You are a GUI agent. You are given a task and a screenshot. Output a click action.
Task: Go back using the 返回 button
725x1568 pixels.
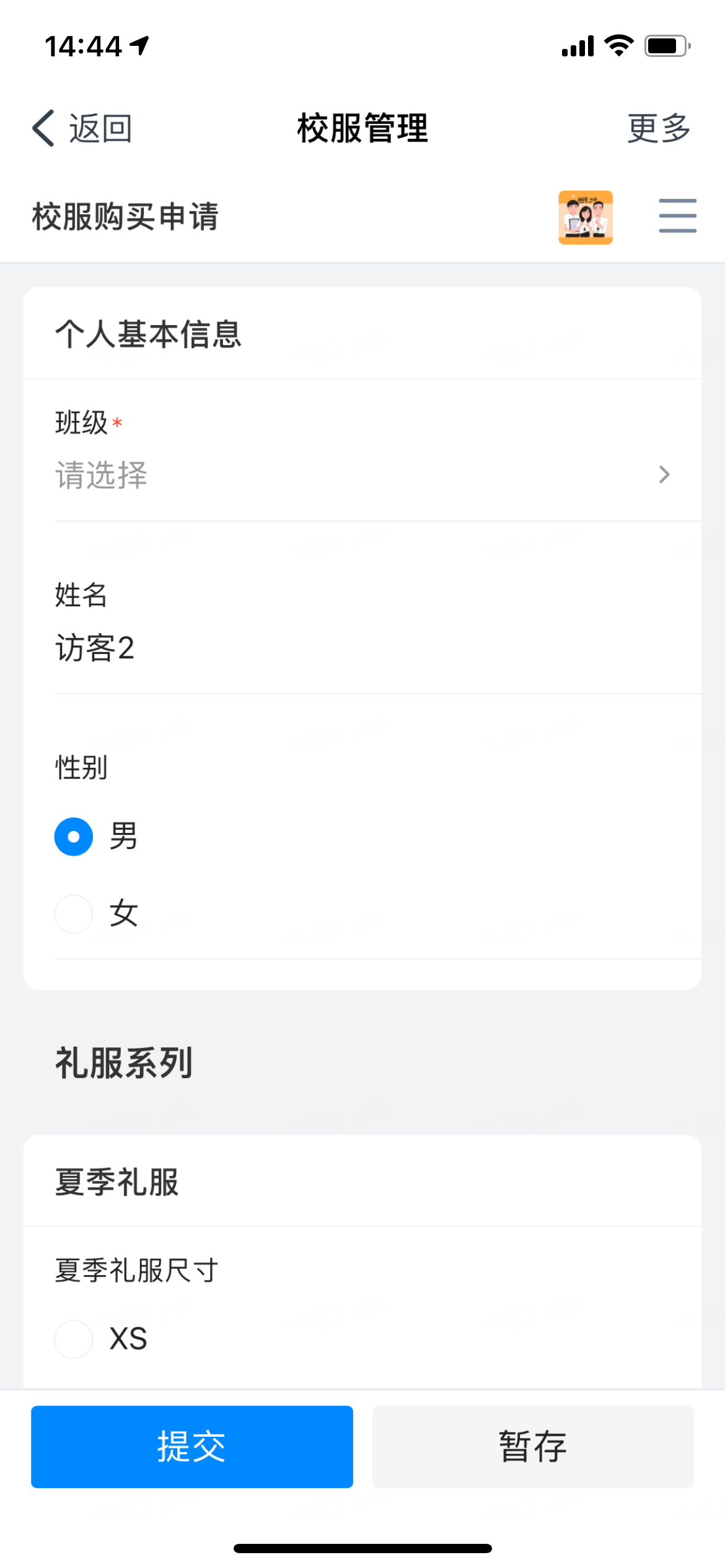pos(83,129)
